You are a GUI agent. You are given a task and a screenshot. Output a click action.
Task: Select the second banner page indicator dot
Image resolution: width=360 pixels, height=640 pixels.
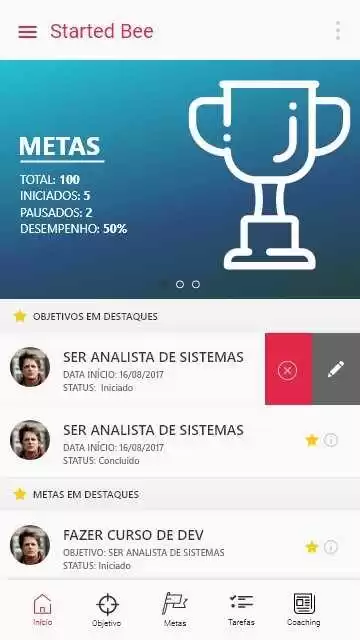coord(180,284)
